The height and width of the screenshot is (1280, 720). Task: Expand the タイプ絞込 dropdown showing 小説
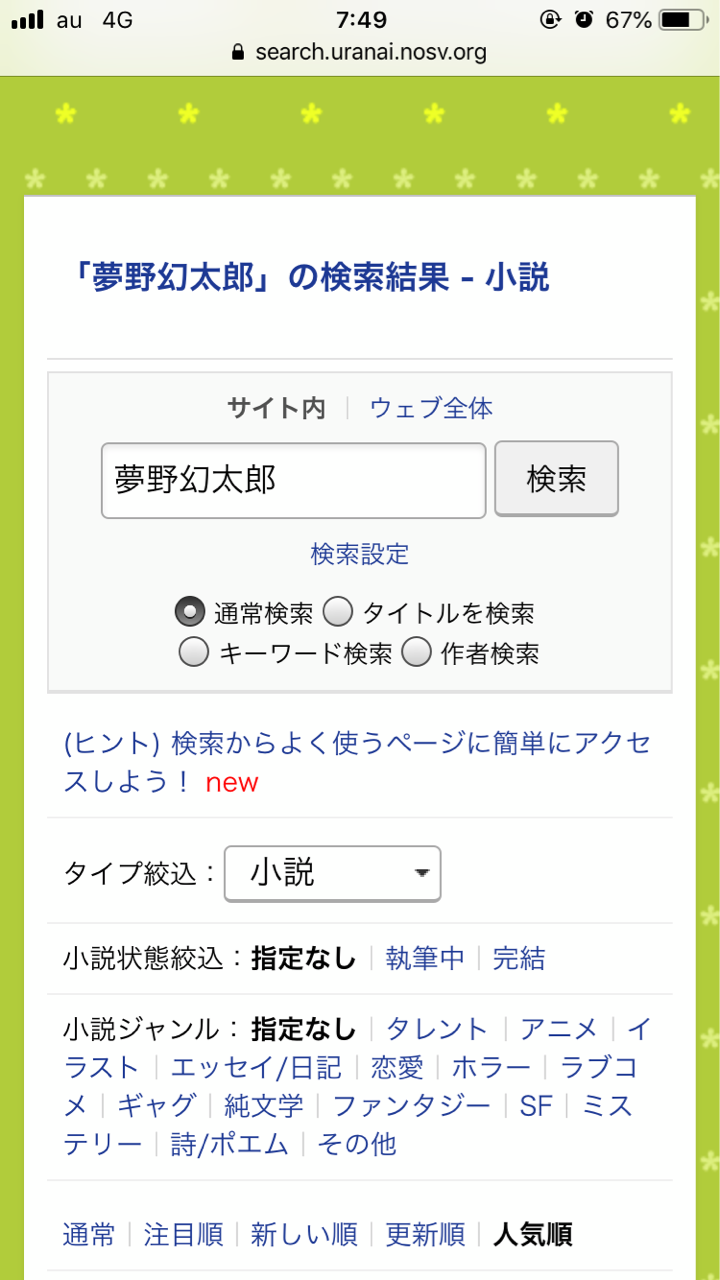coord(332,873)
